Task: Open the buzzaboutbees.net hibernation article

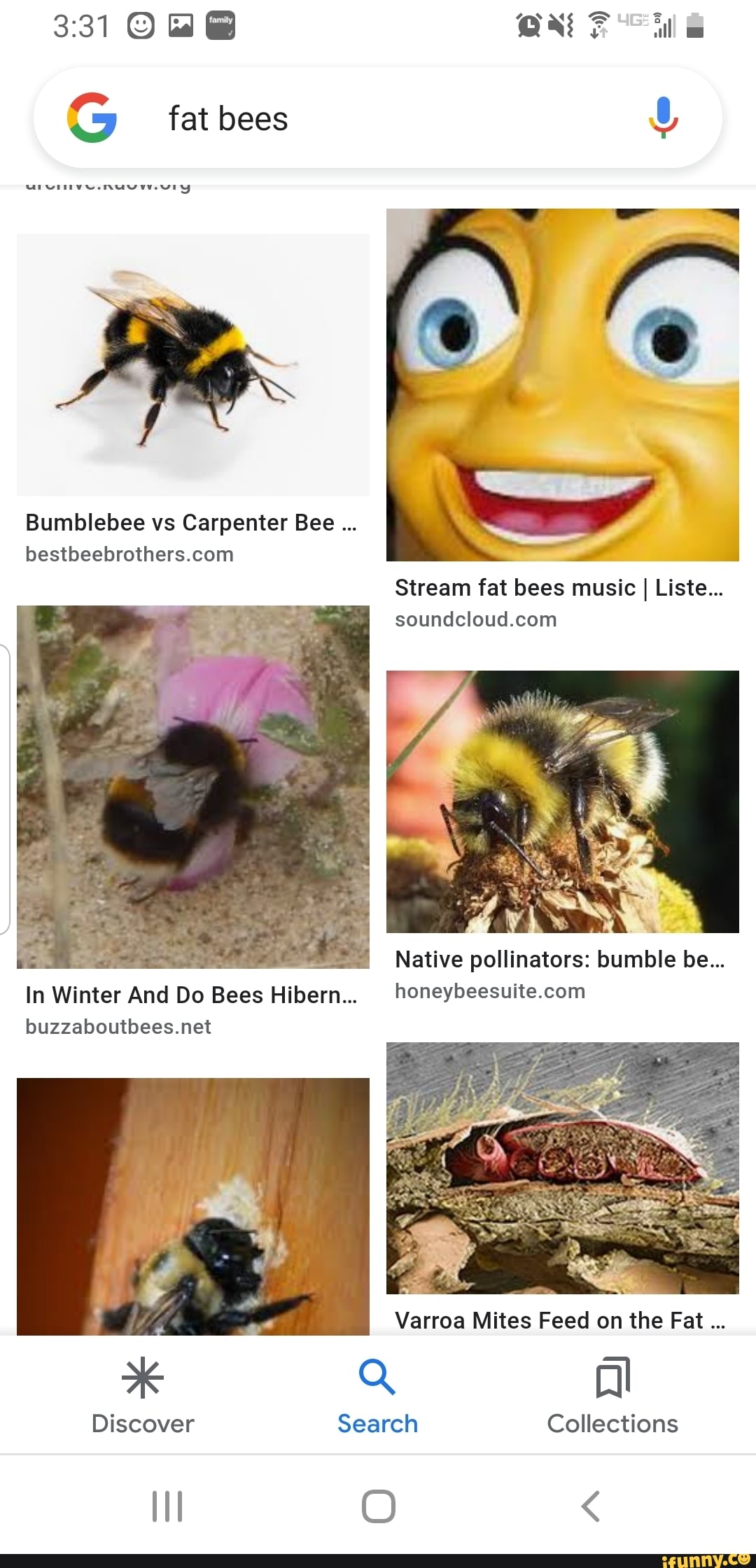Action: (x=191, y=994)
